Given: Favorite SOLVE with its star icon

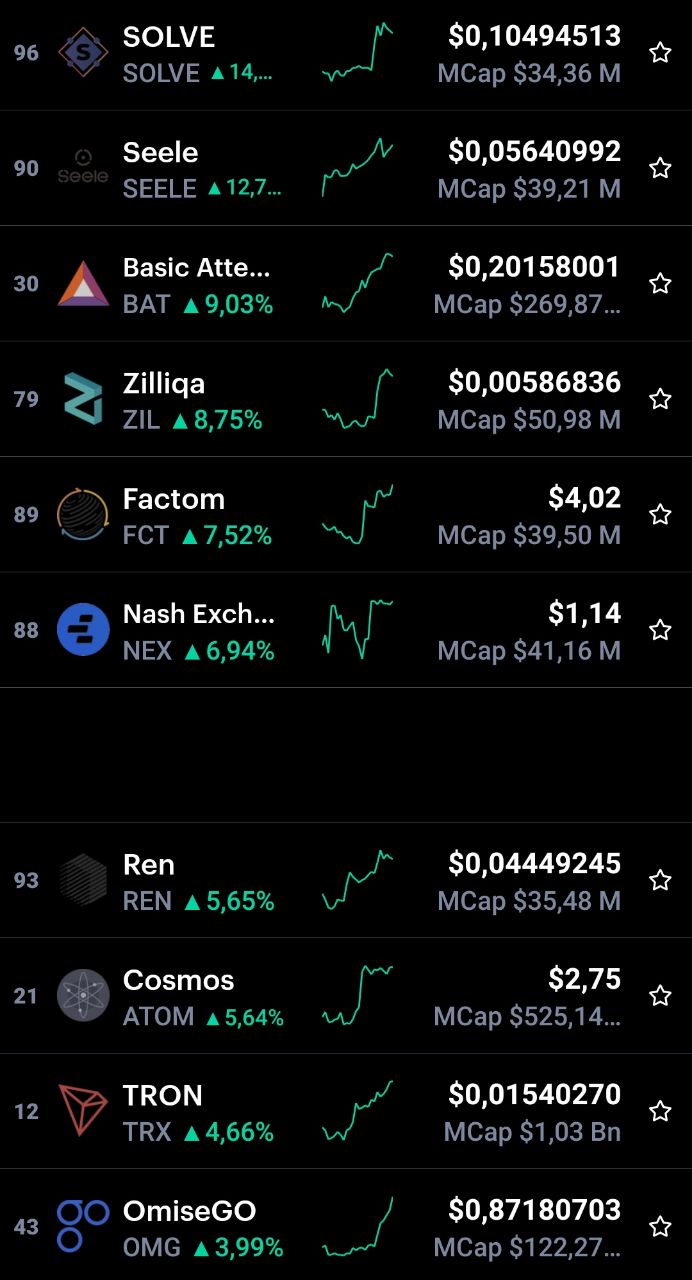Looking at the screenshot, I should (x=660, y=53).
